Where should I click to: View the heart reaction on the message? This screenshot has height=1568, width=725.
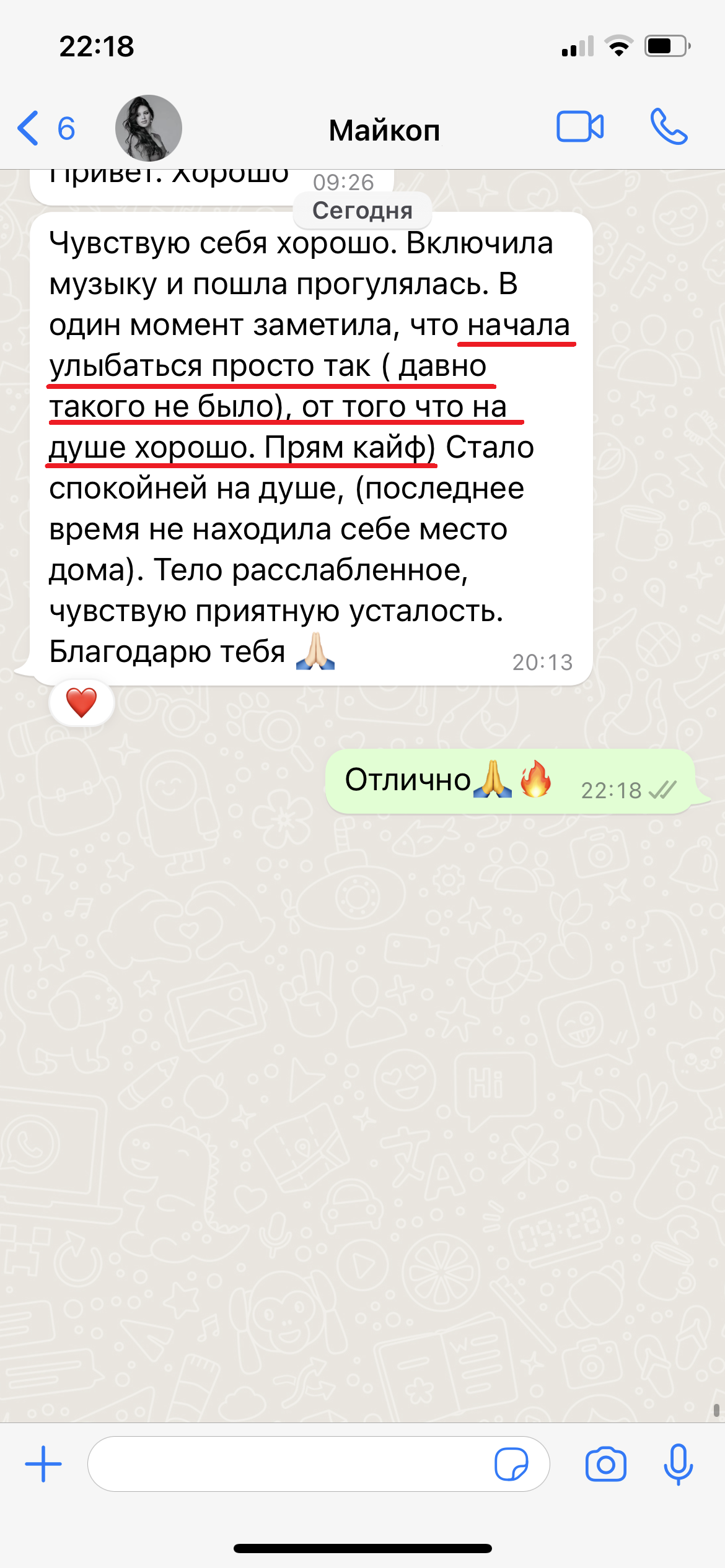(x=82, y=703)
